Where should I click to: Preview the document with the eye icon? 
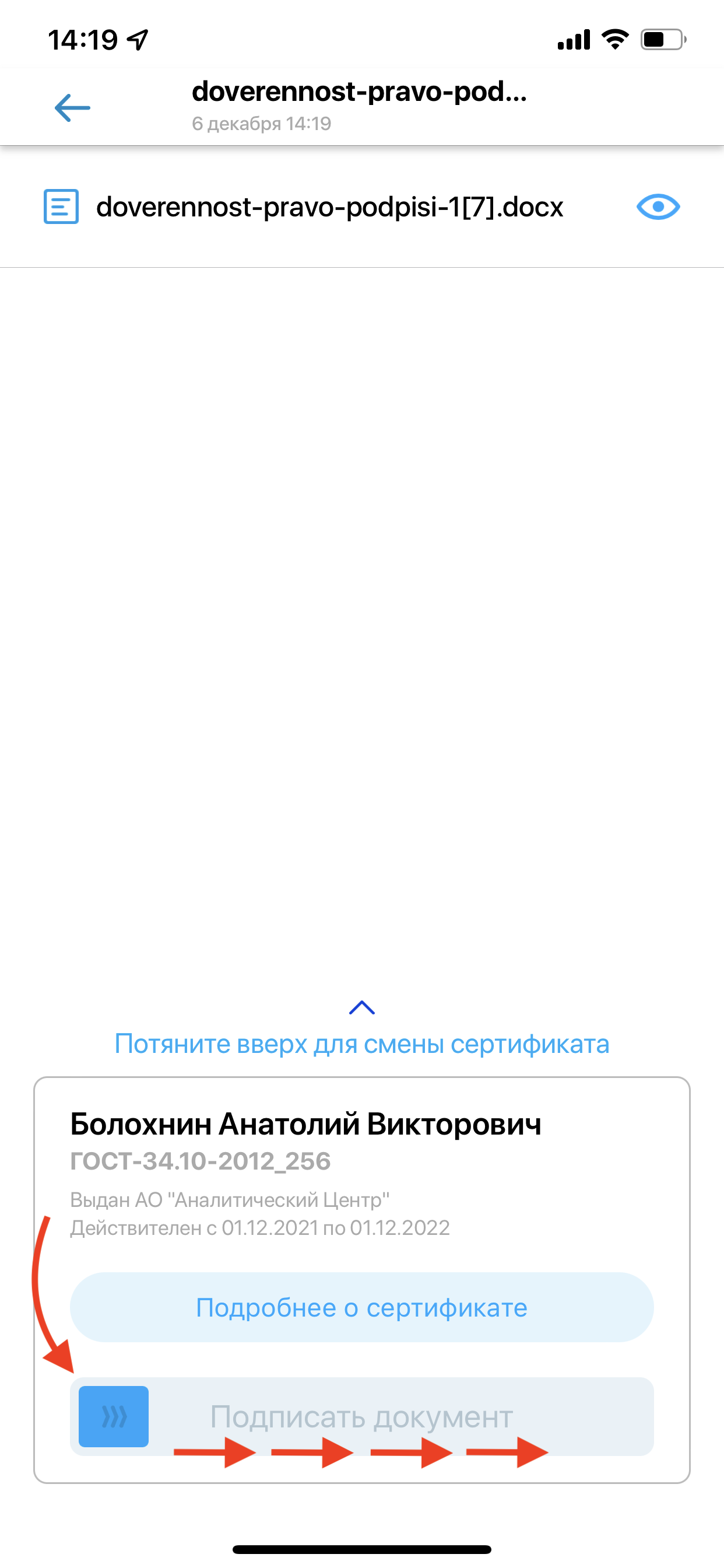tap(658, 207)
